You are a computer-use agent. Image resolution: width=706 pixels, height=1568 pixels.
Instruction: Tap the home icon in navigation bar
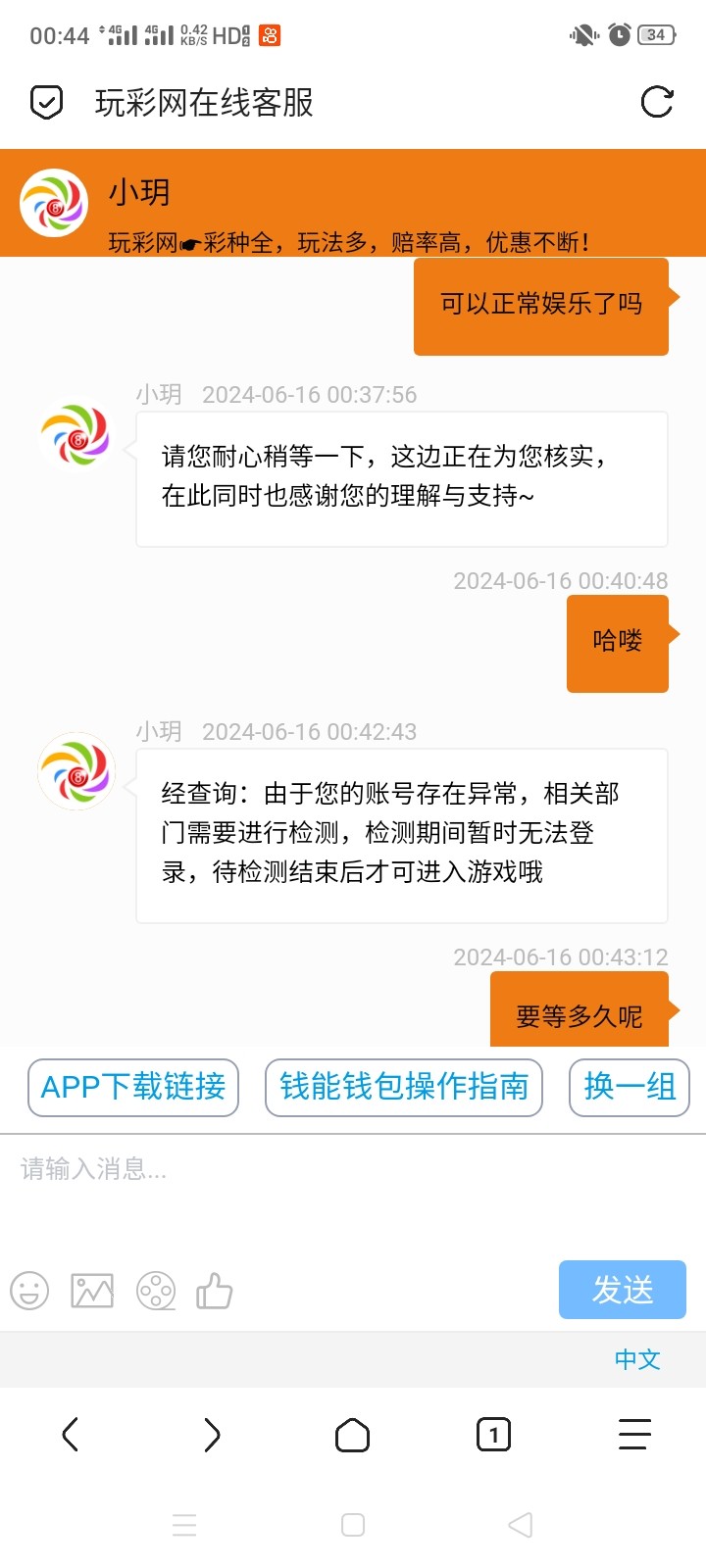pos(352,1434)
